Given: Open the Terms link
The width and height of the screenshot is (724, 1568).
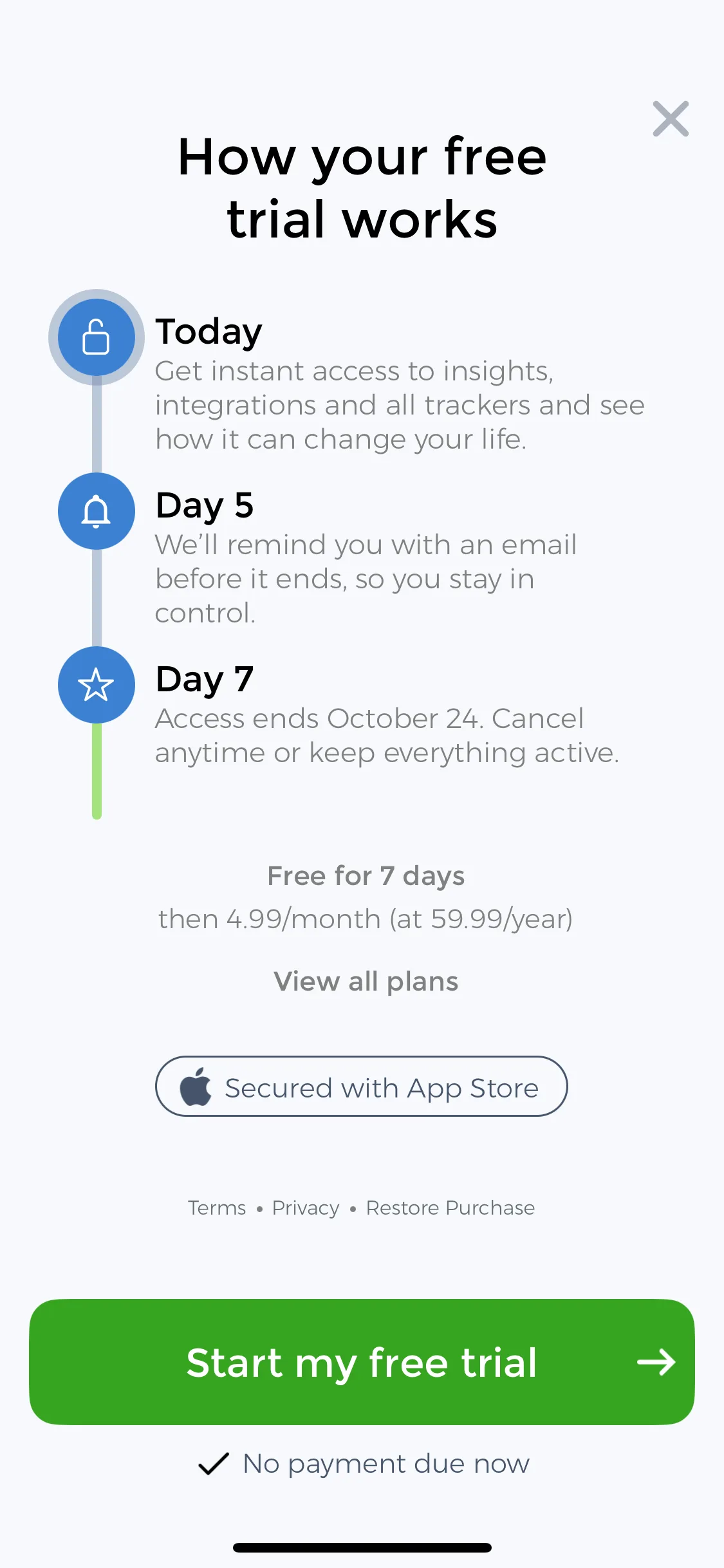Looking at the screenshot, I should (x=217, y=1208).
